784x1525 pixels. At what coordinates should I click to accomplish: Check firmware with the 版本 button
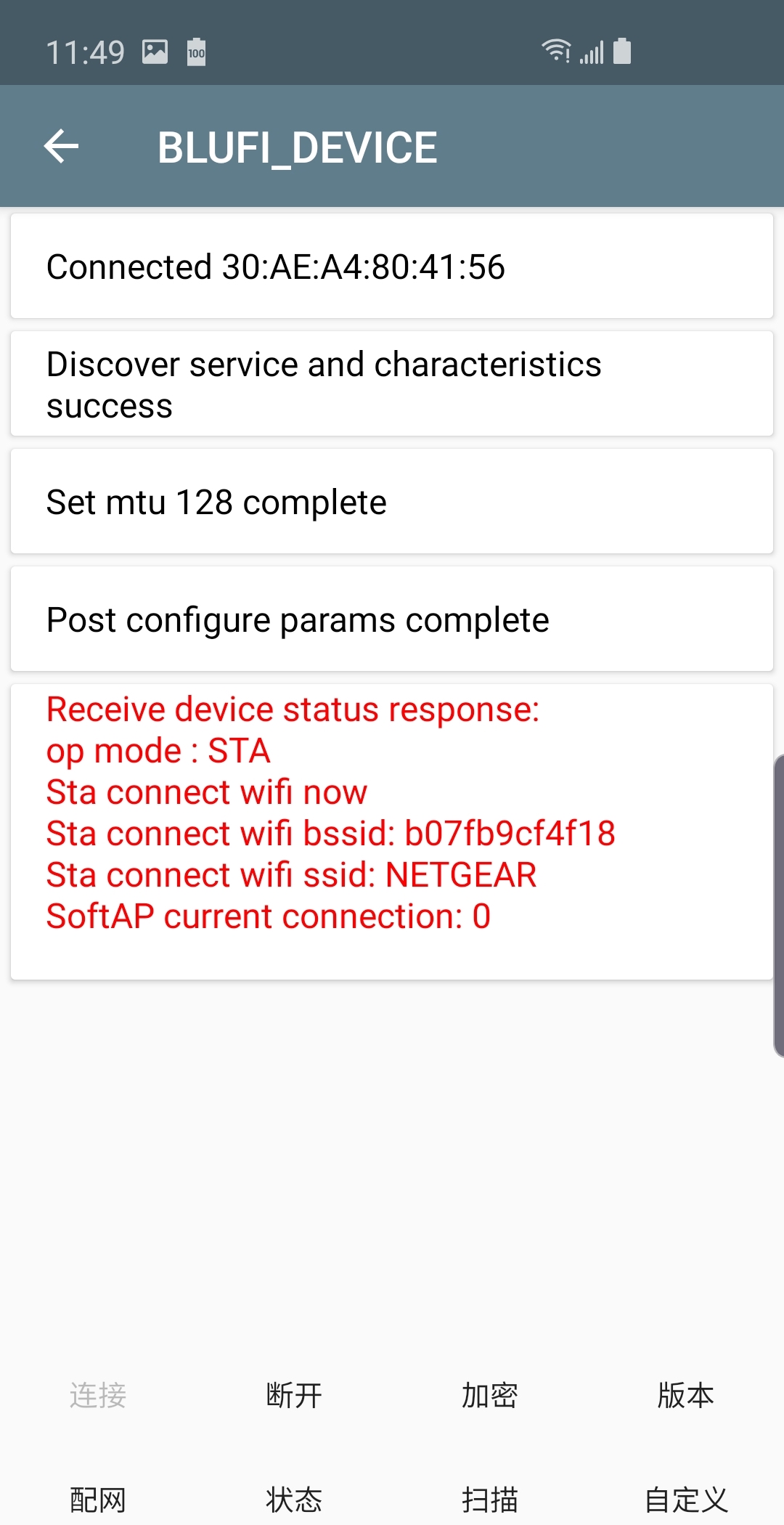pyautogui.click(x=685, y=1395)
